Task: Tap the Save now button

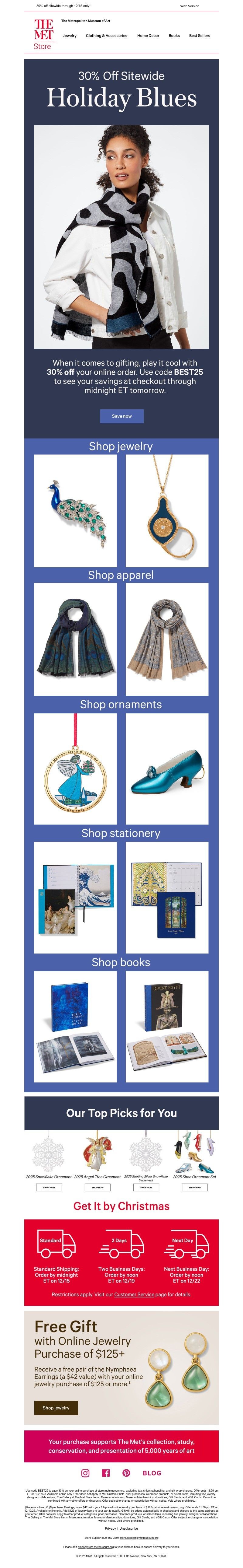Action: point(122,416)
